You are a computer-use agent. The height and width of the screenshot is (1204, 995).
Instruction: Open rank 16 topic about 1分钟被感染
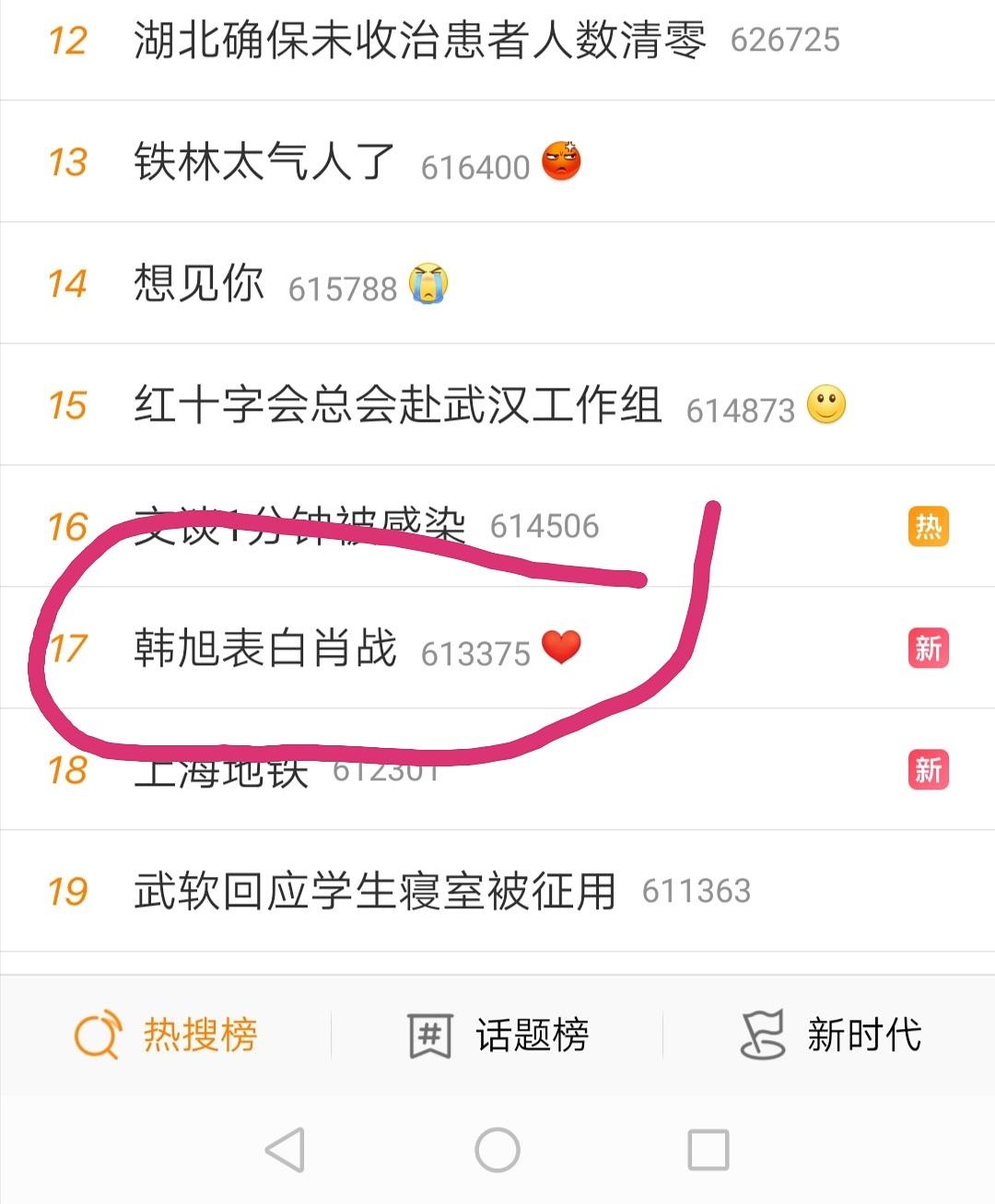coord(299,527)
